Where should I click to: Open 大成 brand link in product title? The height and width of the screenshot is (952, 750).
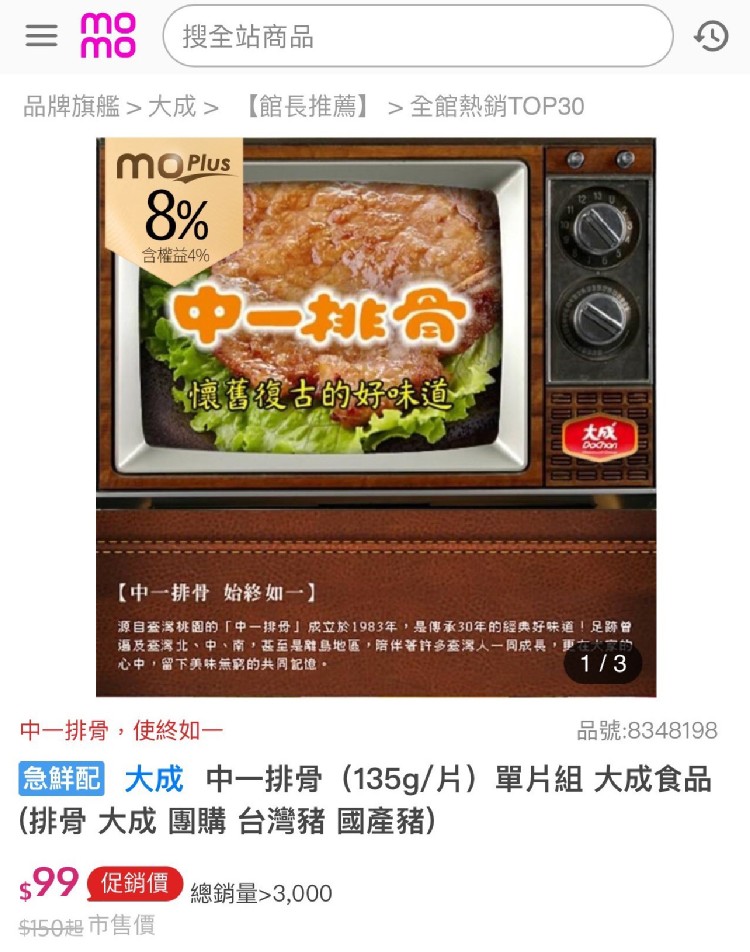click(154, 780)
